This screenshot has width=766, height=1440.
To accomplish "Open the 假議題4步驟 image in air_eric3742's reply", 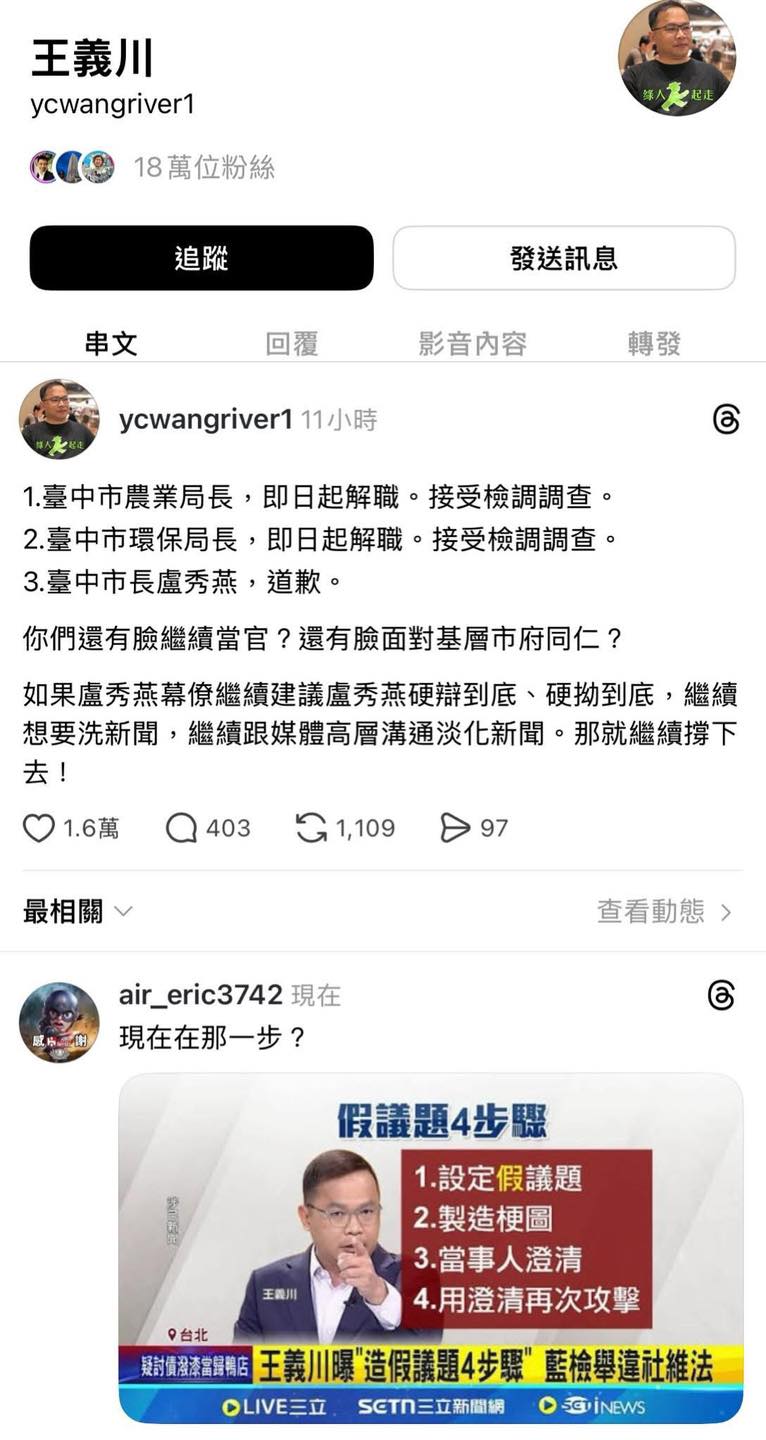I will 430,1247.
